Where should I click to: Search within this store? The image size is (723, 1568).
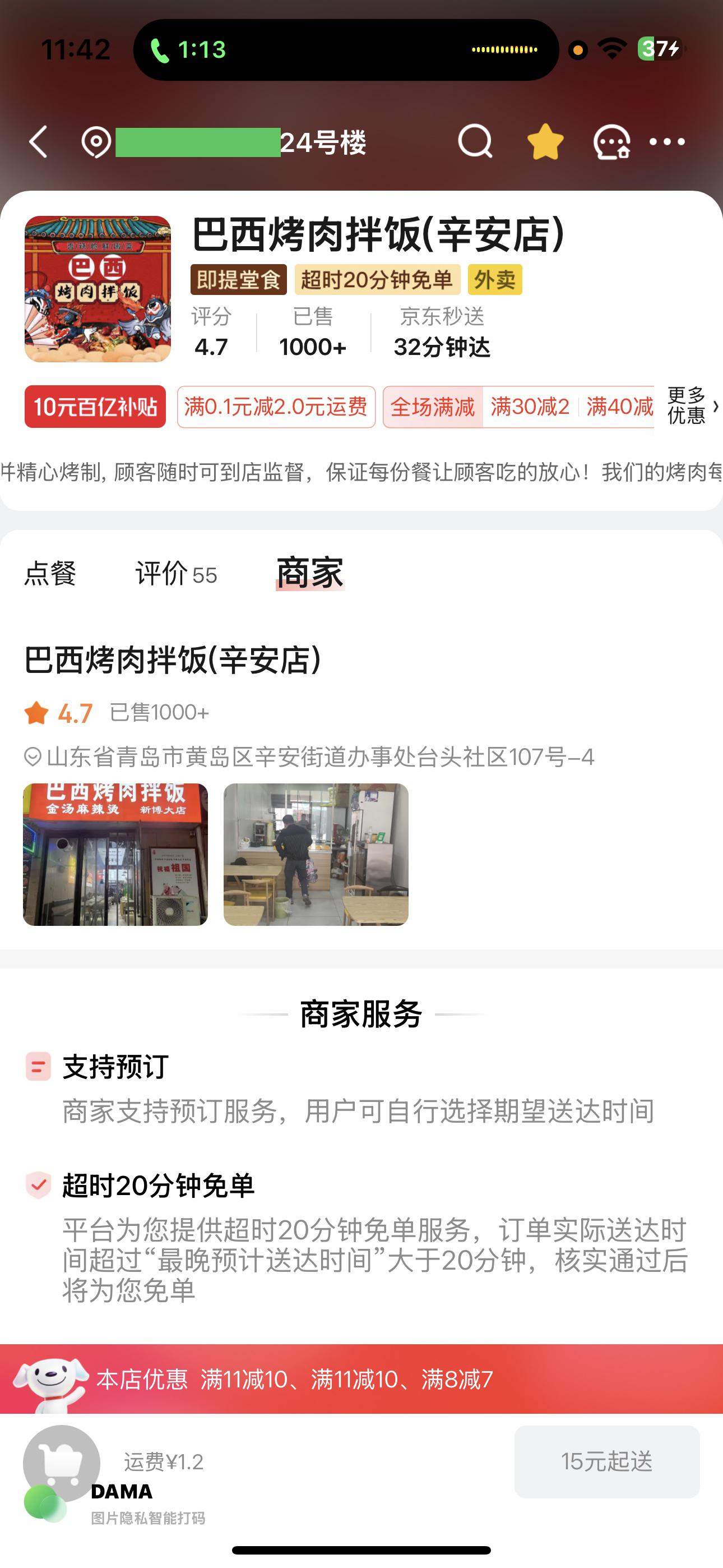tap(475, 142)
